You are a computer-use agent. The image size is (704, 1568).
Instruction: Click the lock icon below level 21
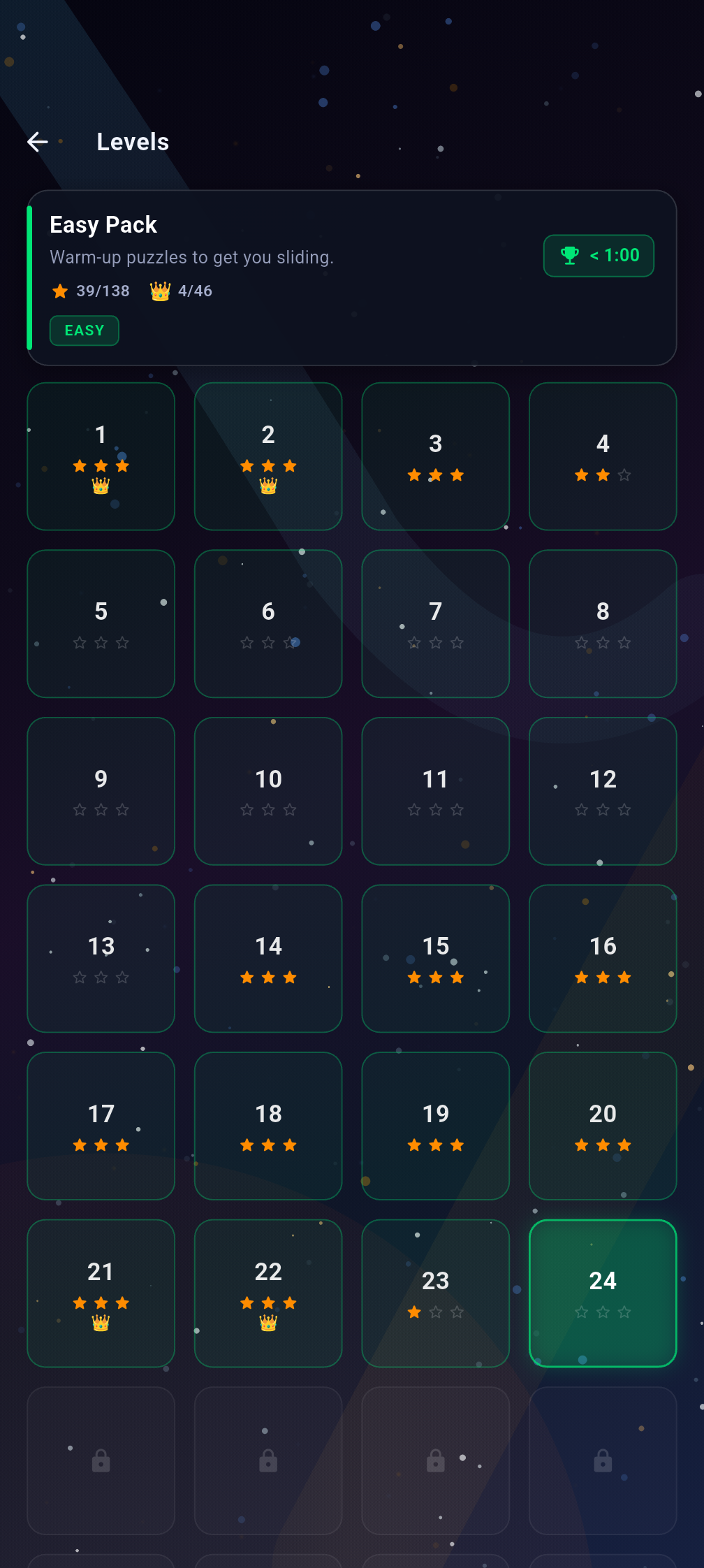(x=101, y=1460)
